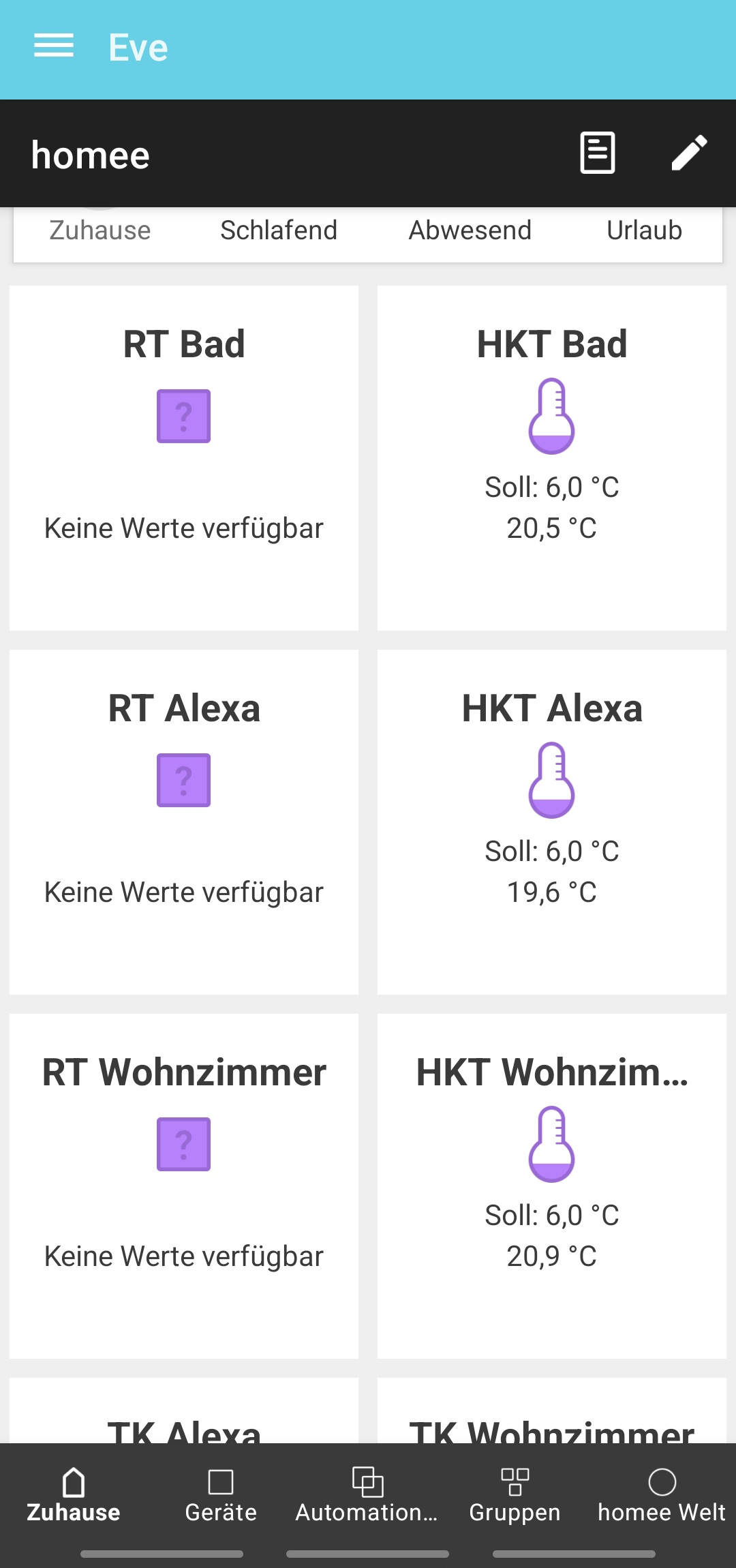Switch mode to Schlafend

(x=279, y=230)
